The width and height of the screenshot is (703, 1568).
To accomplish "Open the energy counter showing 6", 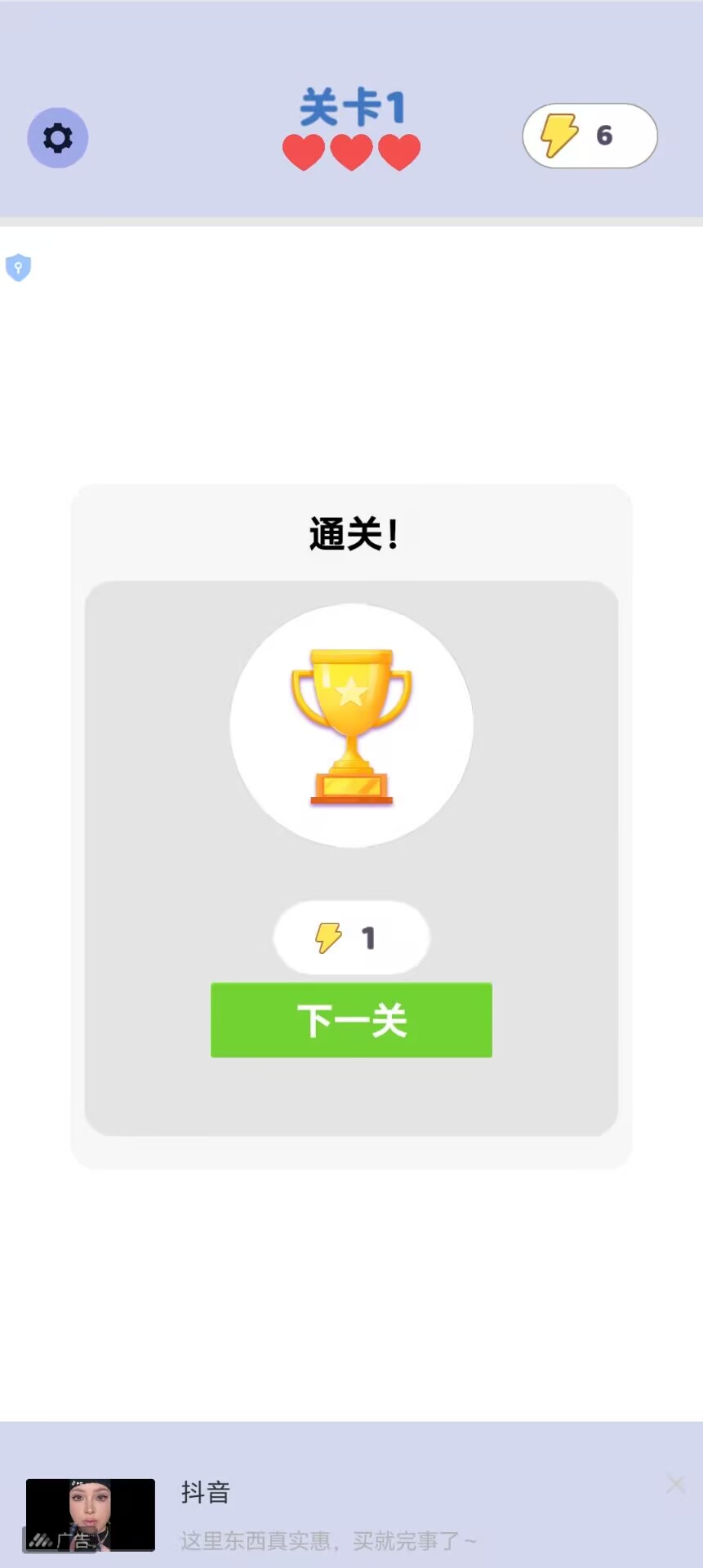I will coord(590,136).
